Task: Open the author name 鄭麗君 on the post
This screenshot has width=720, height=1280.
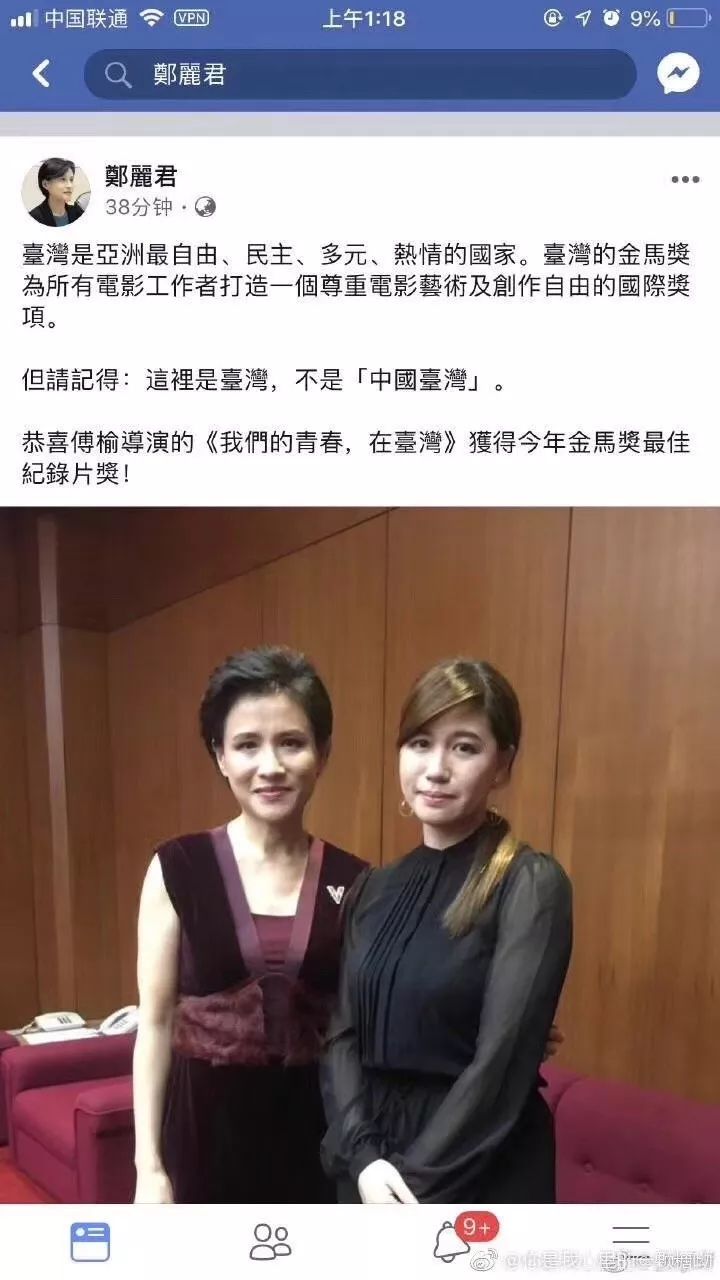Action: tap(141, 178)
